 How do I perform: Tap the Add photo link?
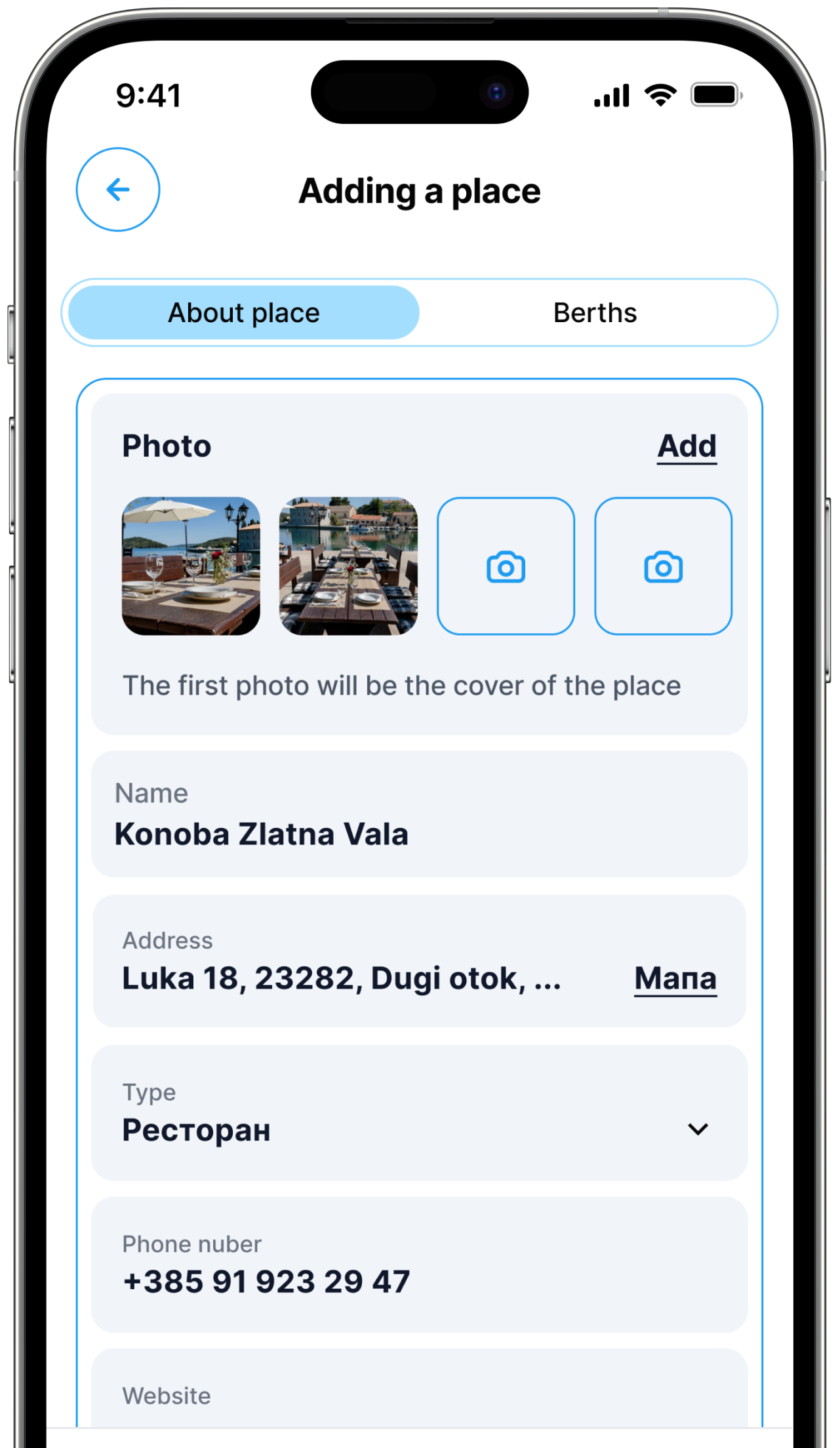[x=687, y=447]
